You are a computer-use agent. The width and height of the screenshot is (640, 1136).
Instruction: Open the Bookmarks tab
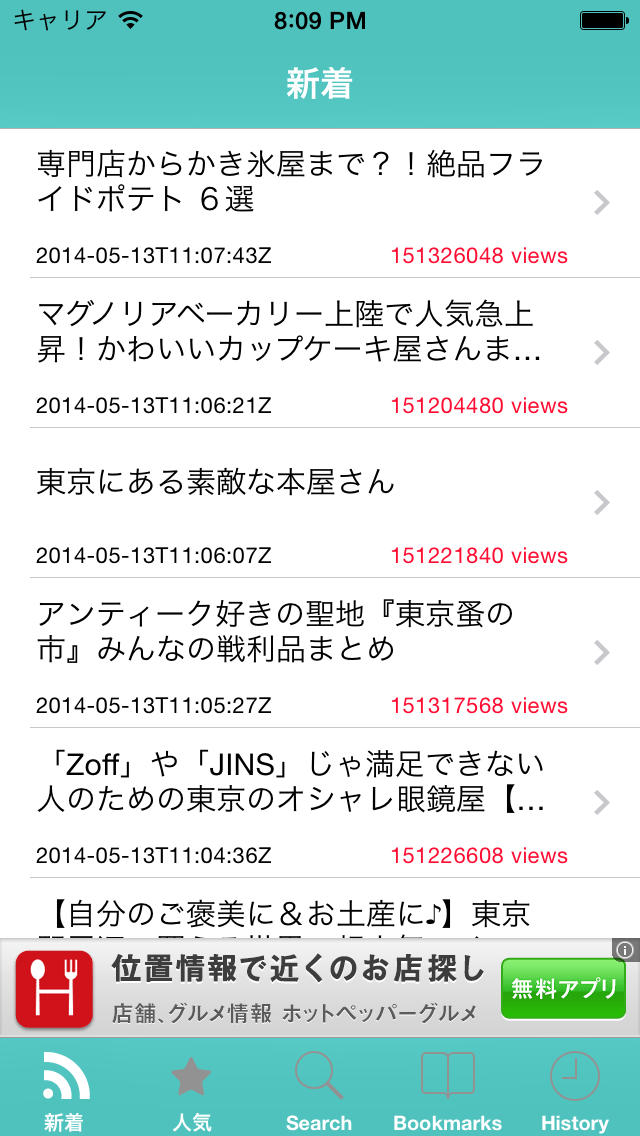447,1090
